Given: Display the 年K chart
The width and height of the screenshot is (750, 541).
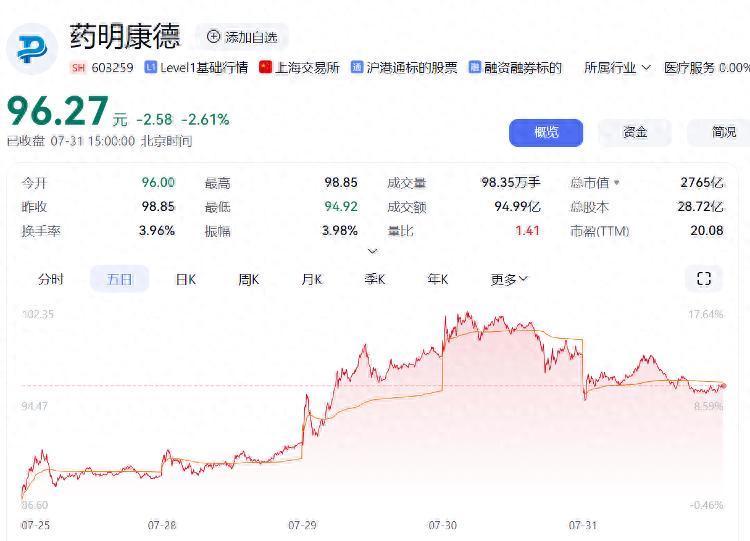Looking at the screenshot, I should (x=438, y=279).
